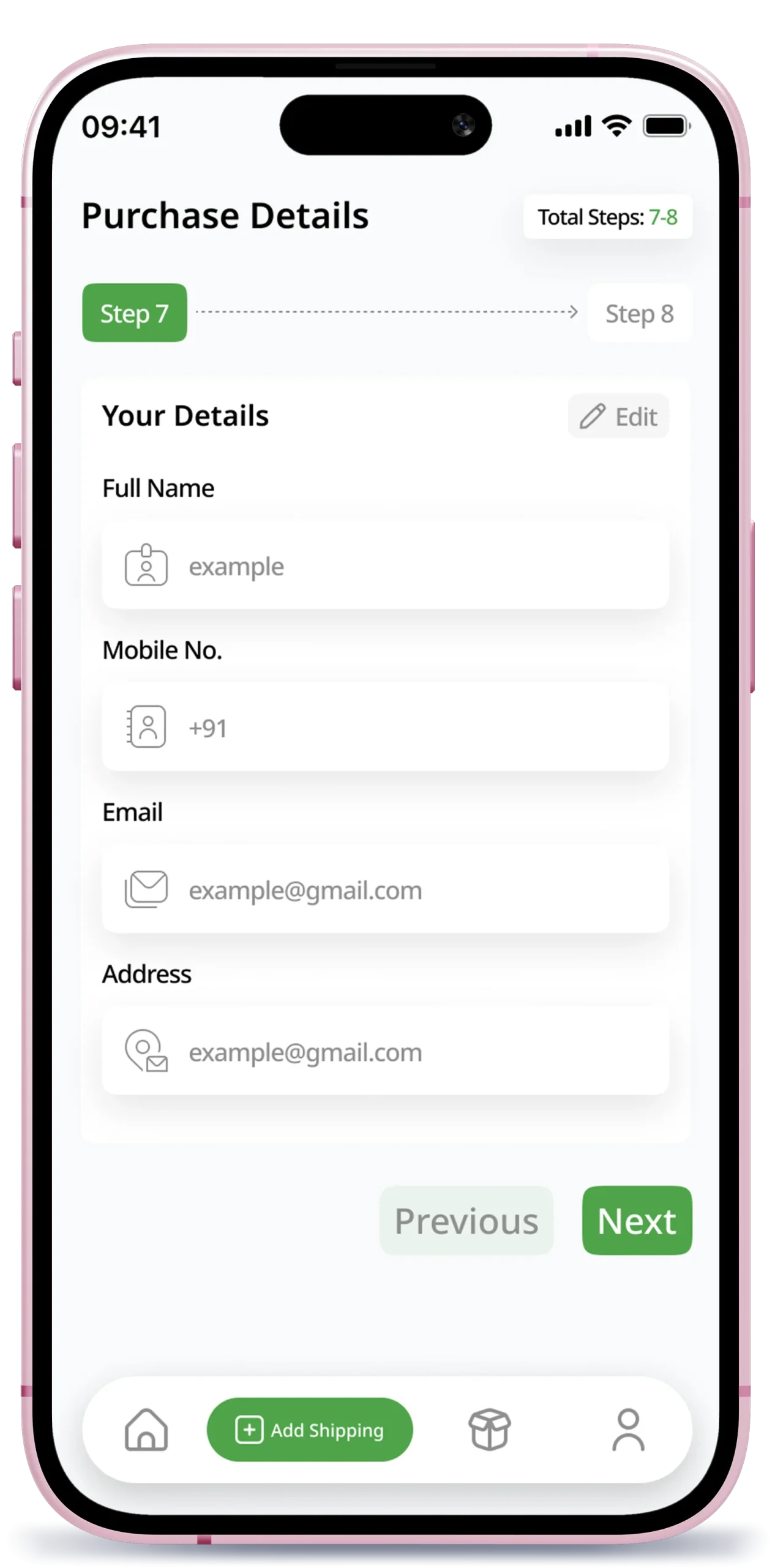The height and width of the screenshot is (1568, 775).
Task: Select the Email input field
Action: (386, 890)
